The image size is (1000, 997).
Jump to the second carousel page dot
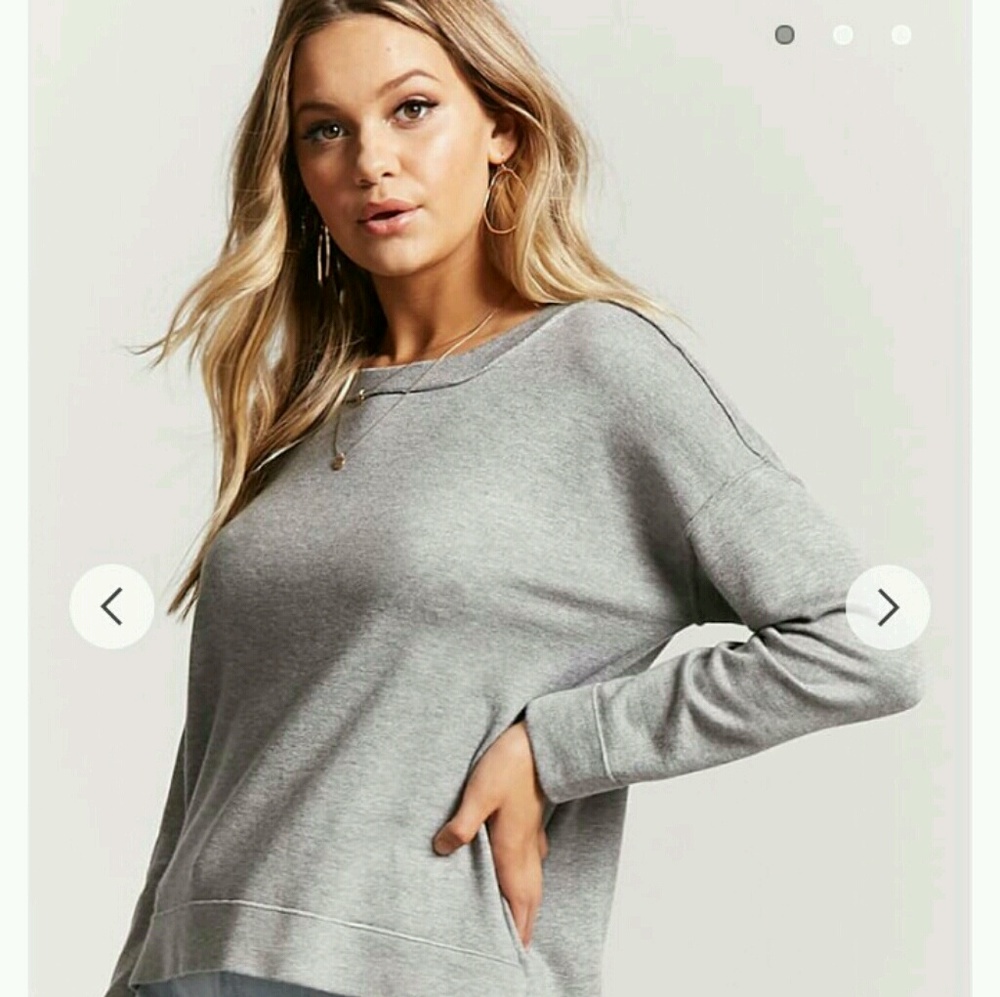pyautogui.click(x=843, y=35)
